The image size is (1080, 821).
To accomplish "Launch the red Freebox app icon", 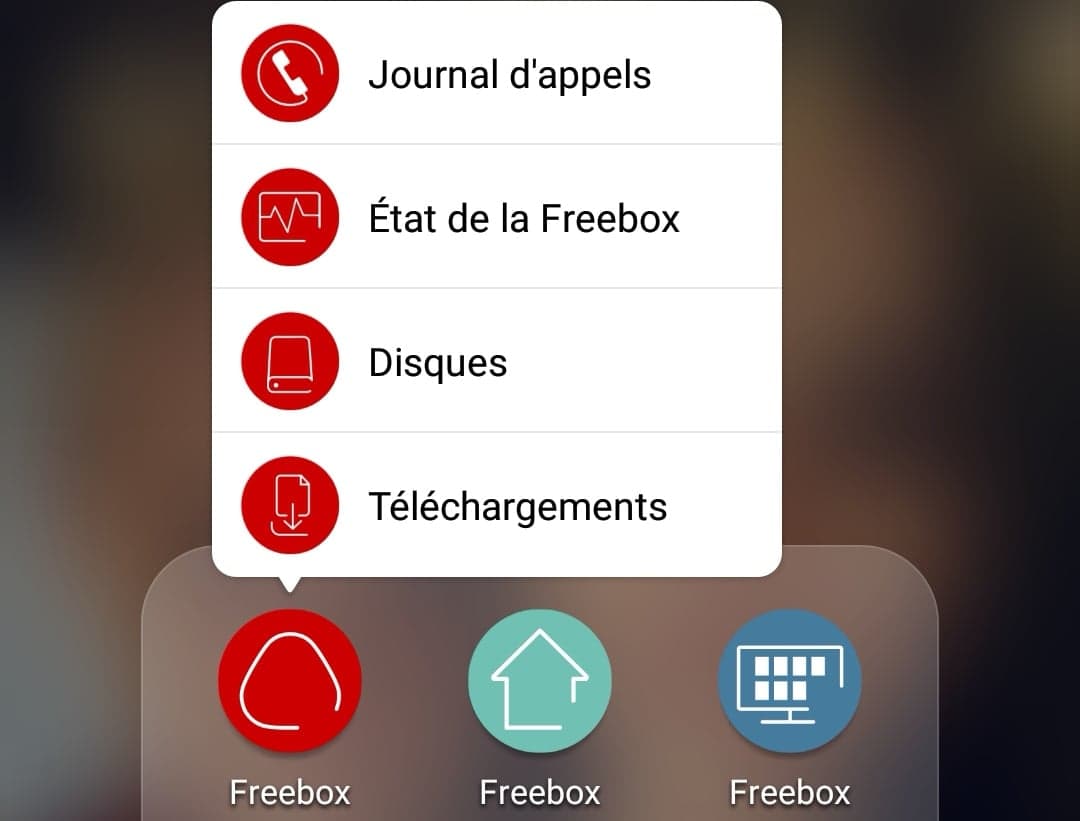I will [290, 681].
